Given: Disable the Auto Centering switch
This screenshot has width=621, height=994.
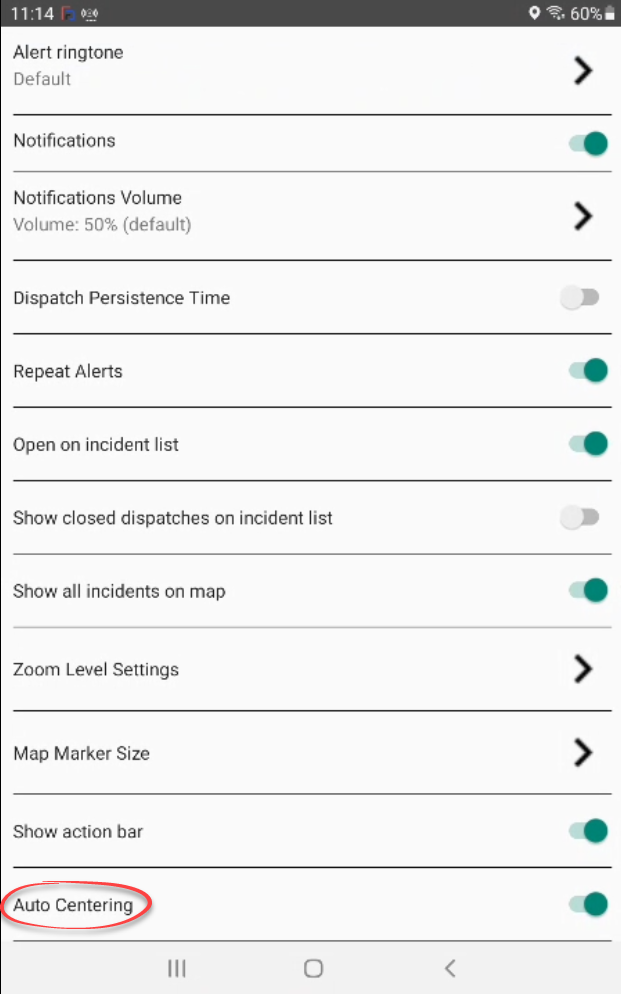Looking at the screenshot, I should point(588,904).
